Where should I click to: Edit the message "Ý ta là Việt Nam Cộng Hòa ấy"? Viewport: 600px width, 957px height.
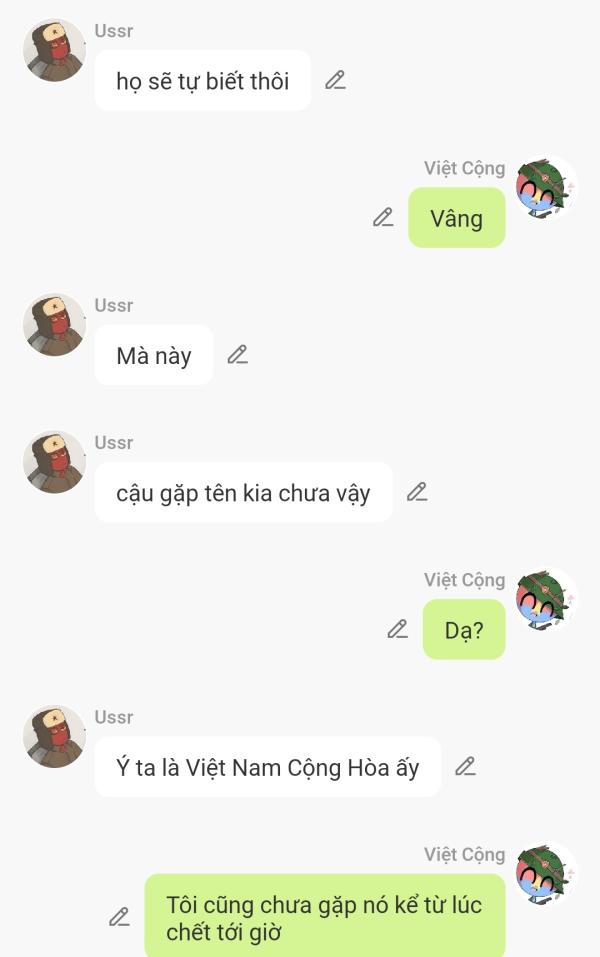pyautogui.click(x=465, y=766)
